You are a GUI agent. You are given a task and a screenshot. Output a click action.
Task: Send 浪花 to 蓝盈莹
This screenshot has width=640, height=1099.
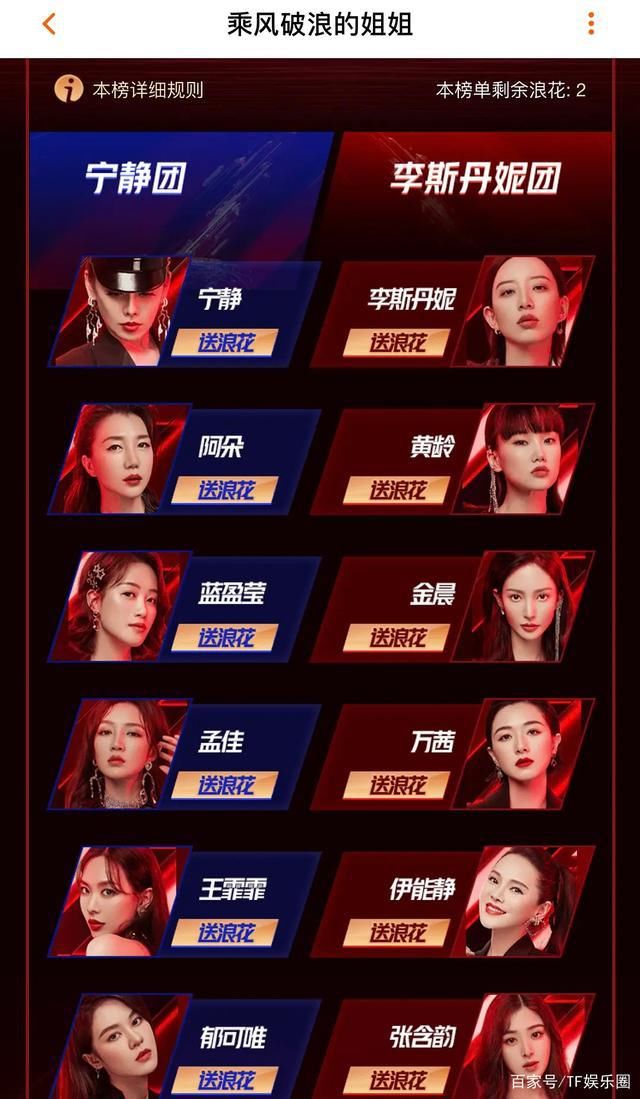point(225,638)
